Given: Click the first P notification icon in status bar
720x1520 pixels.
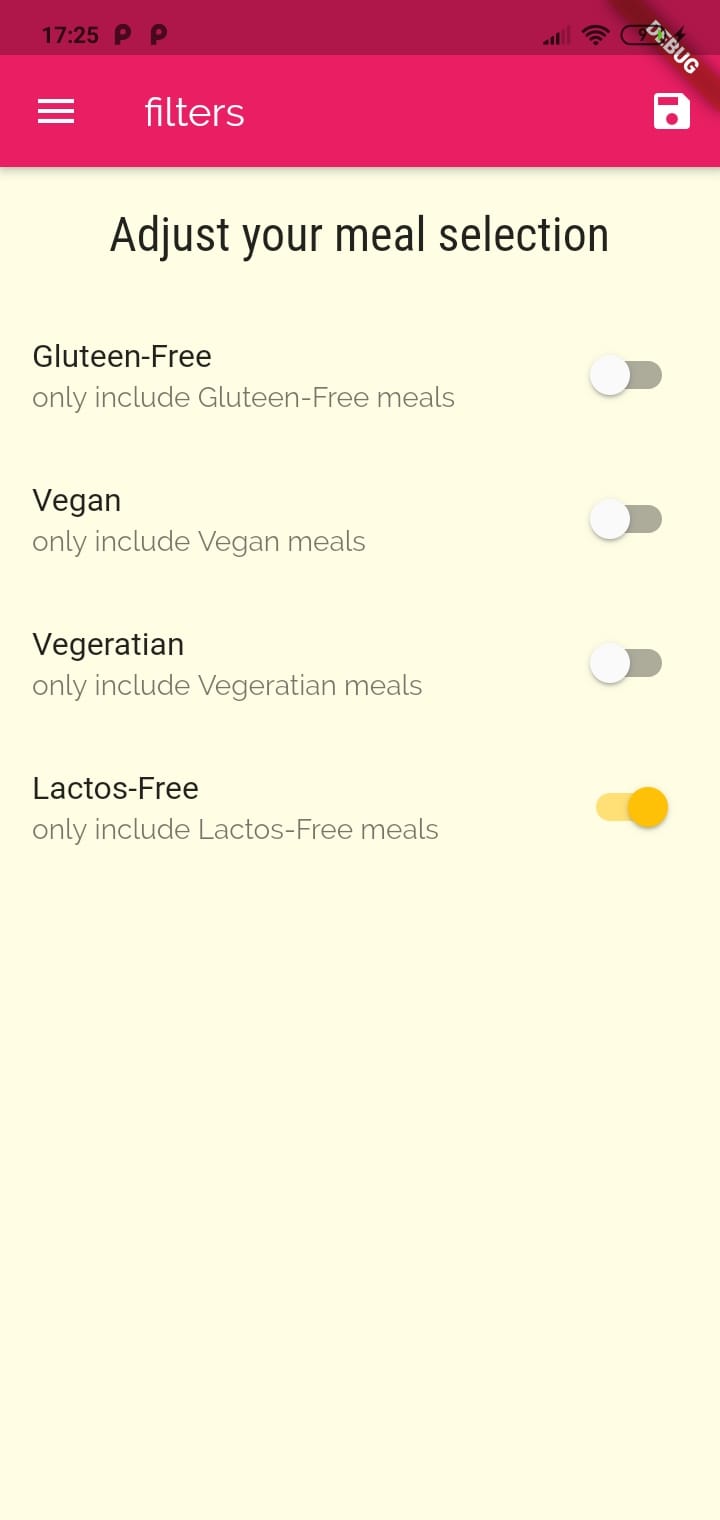Looking at the screenshot, I should point(122,33).
